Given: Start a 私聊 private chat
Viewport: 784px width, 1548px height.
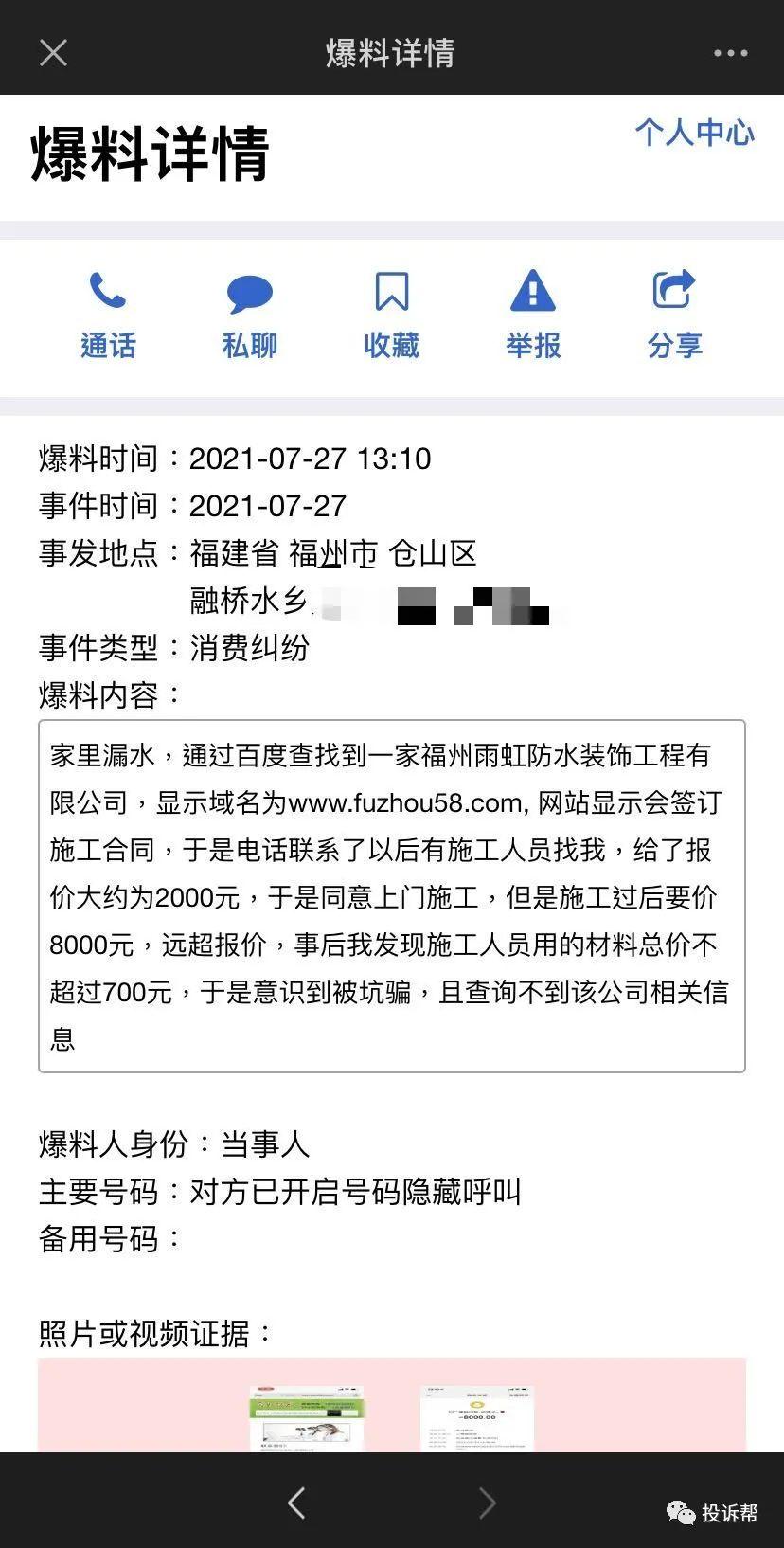Looking at the screenshot, I should pos(250,316).
